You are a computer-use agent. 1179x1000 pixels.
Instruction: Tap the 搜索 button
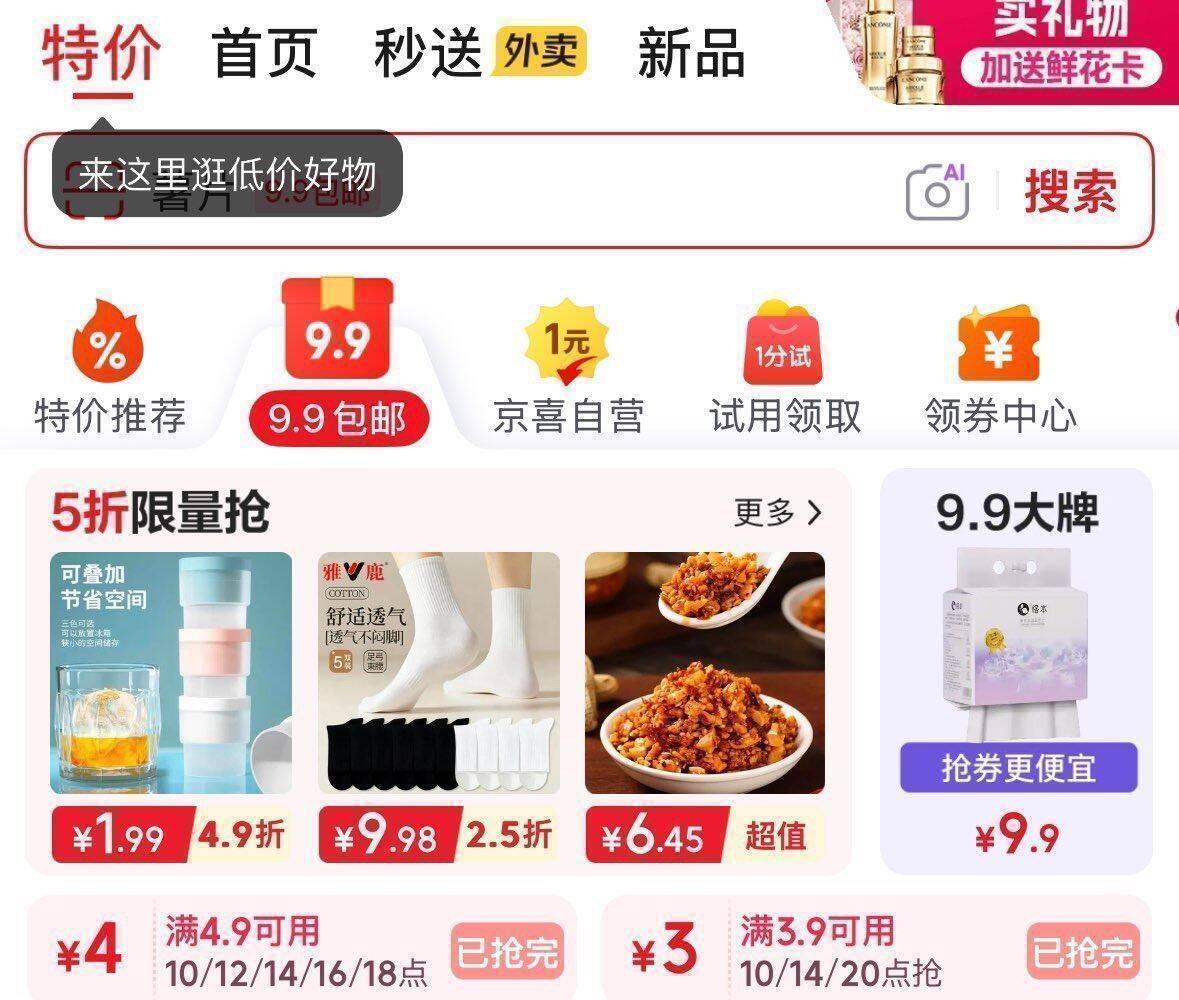tap(1069, 190)
